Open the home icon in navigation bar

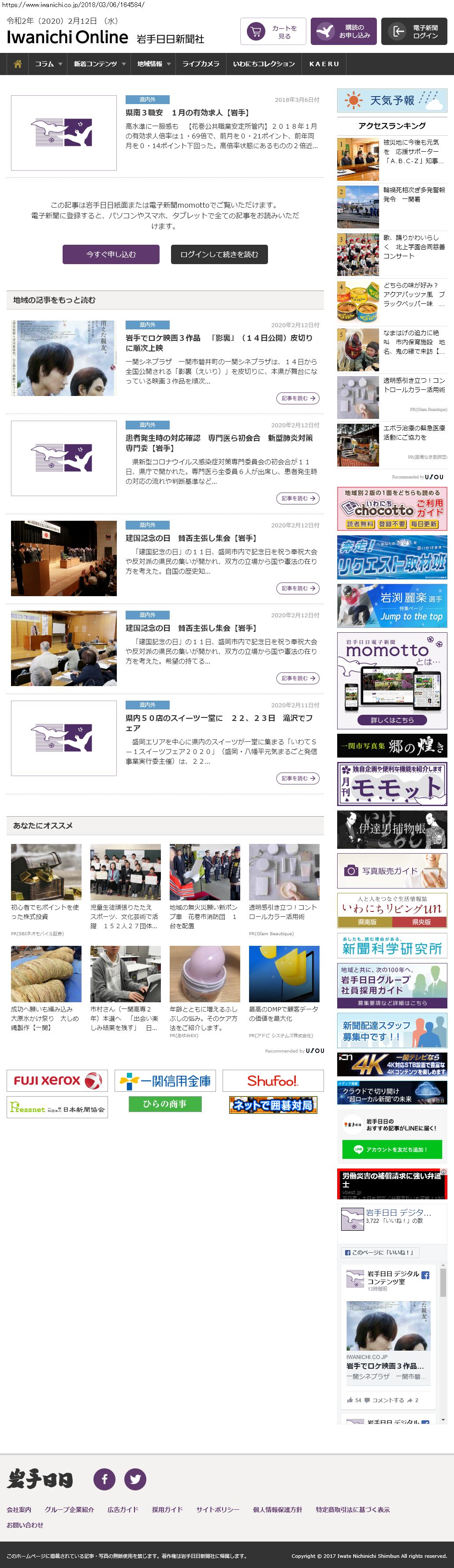(18, 64)
